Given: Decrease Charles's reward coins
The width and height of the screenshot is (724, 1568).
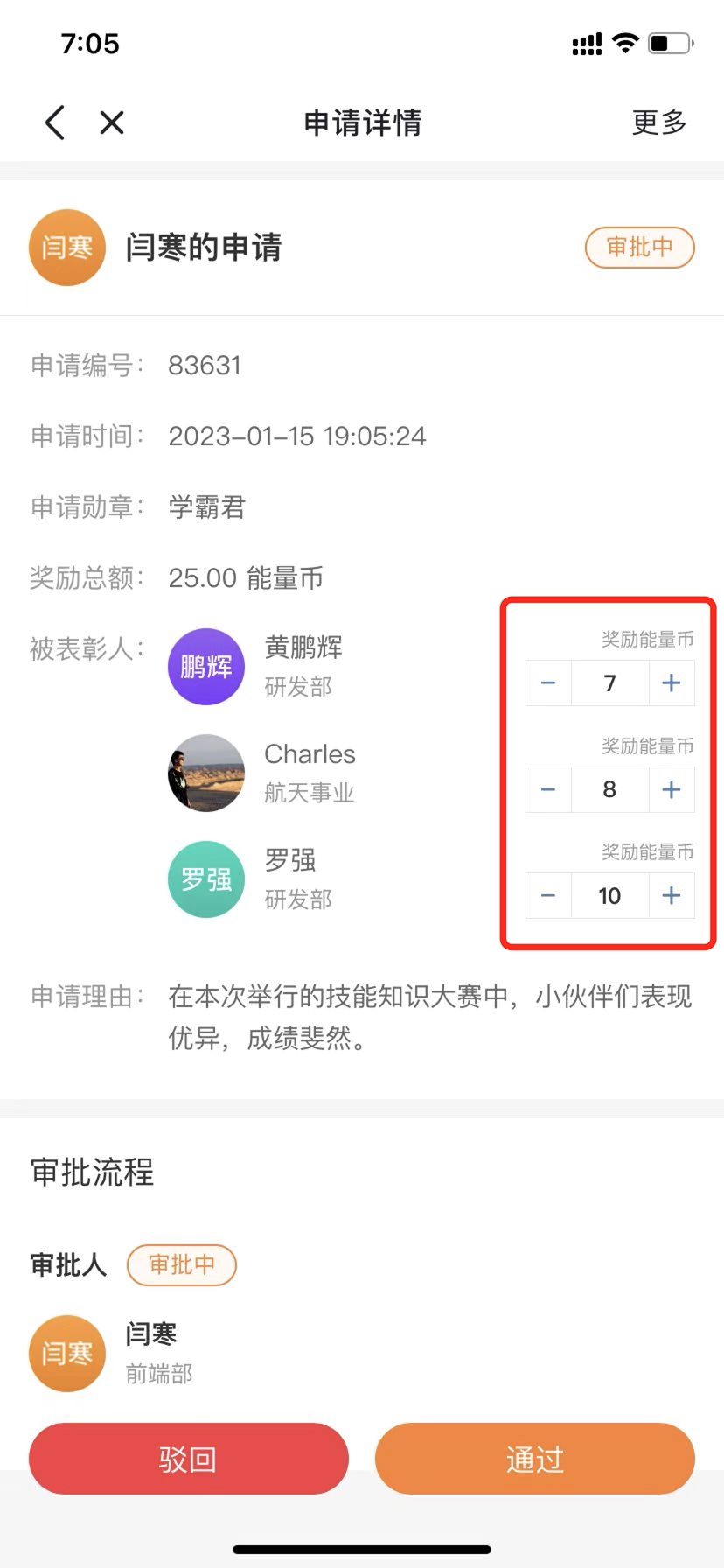Looking at the screenshot, I should tap(548, 789).
